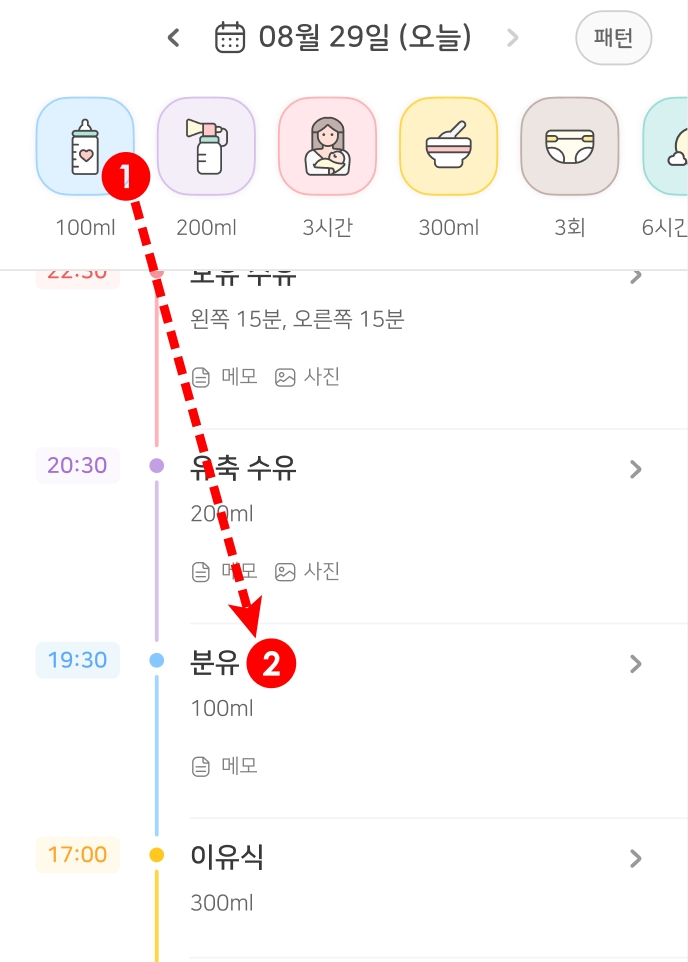Go to the previous day
688x962 pixels.
174,38
